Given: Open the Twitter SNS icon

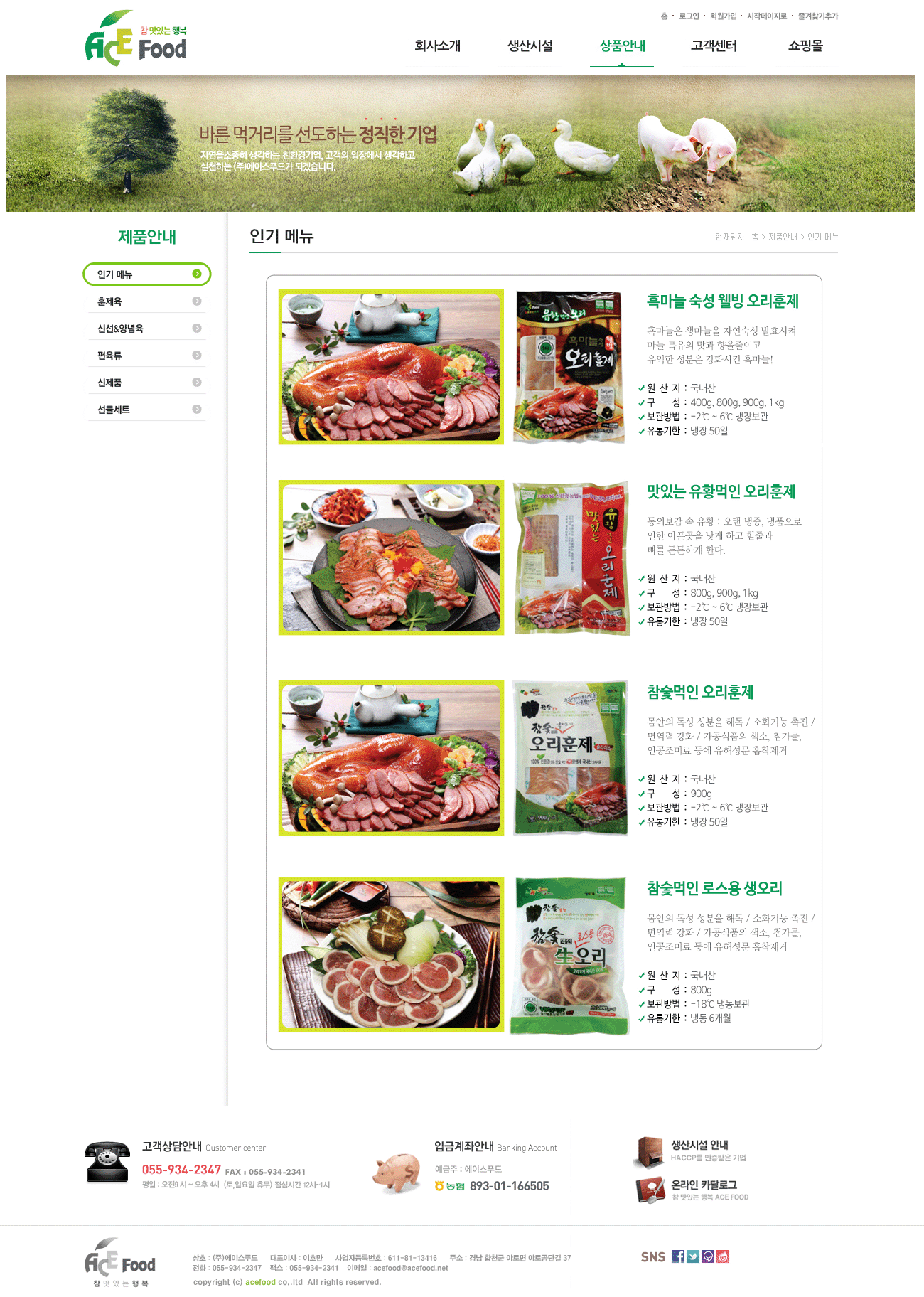Looking at the screenshot, I should (693, 1256).
